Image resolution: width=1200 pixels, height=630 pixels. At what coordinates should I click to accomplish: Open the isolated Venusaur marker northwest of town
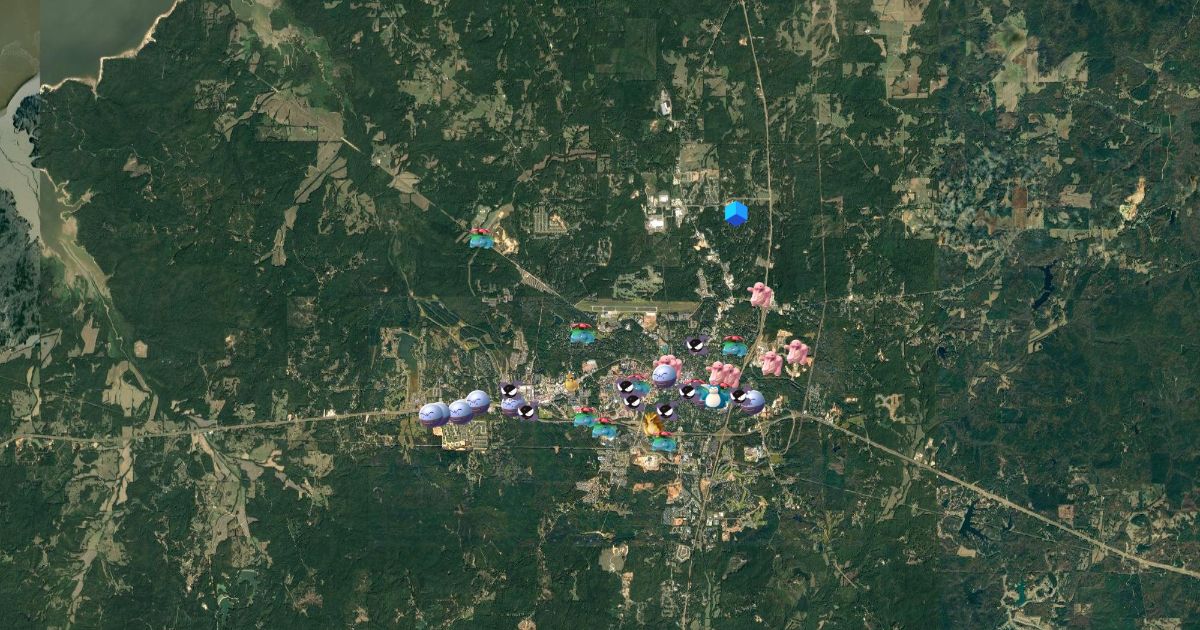point(482,238)
